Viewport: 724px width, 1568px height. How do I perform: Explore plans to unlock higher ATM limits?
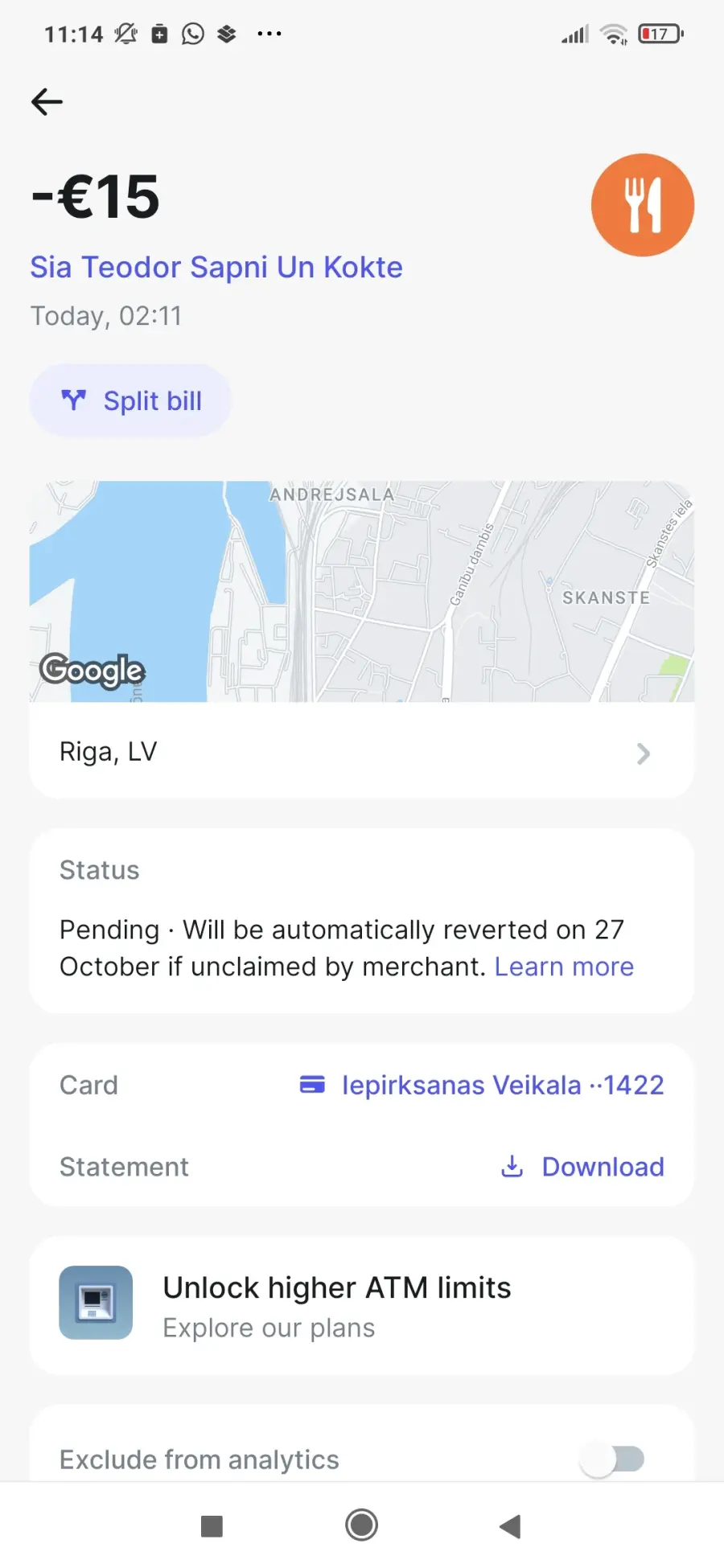pyautogui.click(x=362, y=1306)
